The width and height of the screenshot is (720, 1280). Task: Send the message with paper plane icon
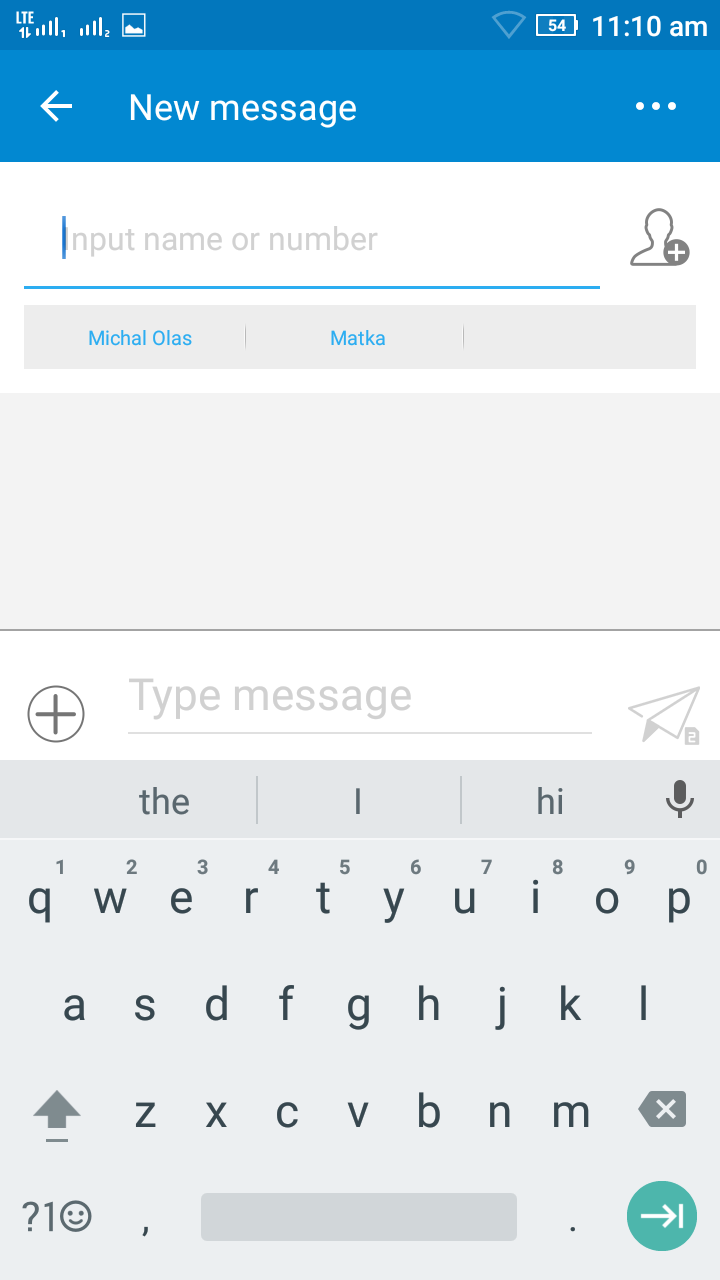(664, 714)
